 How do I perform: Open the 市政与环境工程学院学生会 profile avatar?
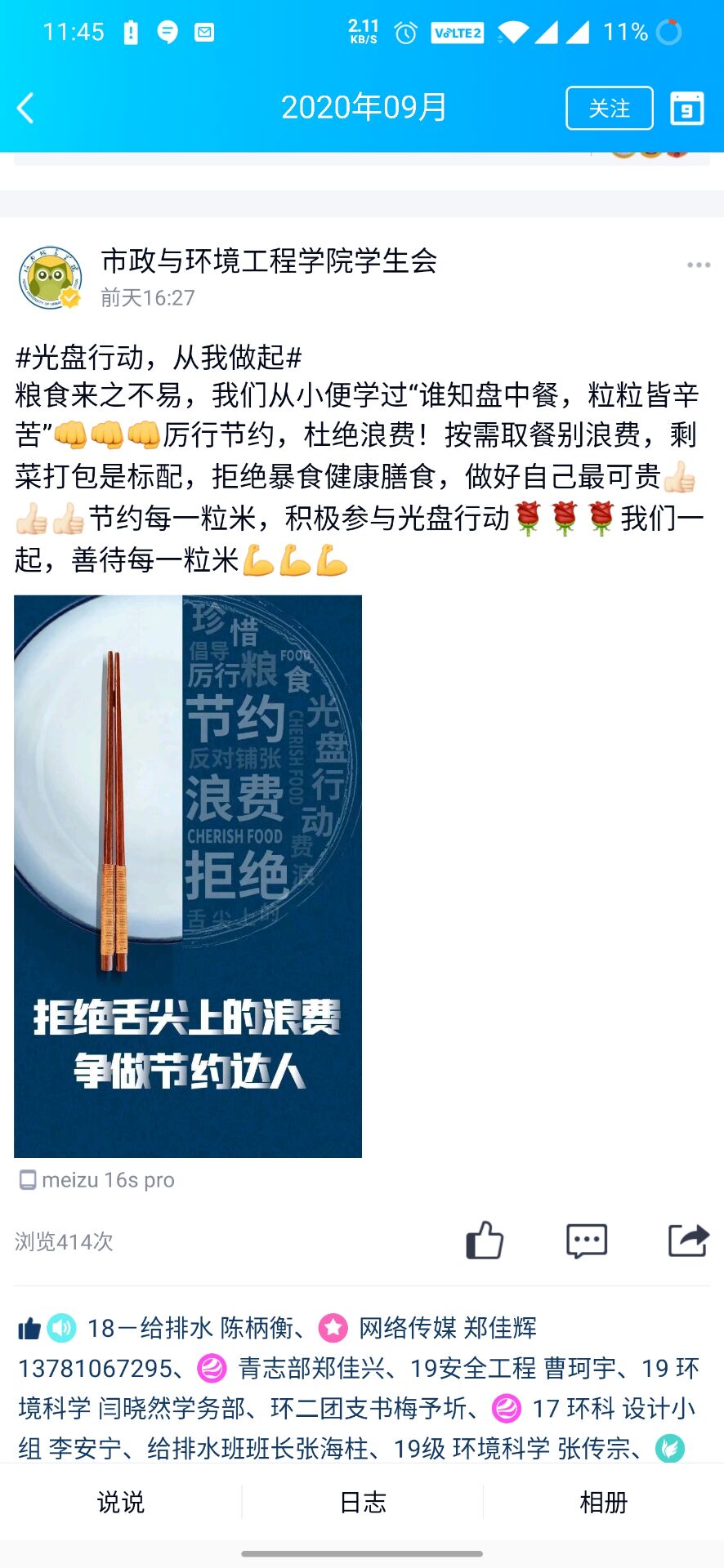click(x=51, y=278)
